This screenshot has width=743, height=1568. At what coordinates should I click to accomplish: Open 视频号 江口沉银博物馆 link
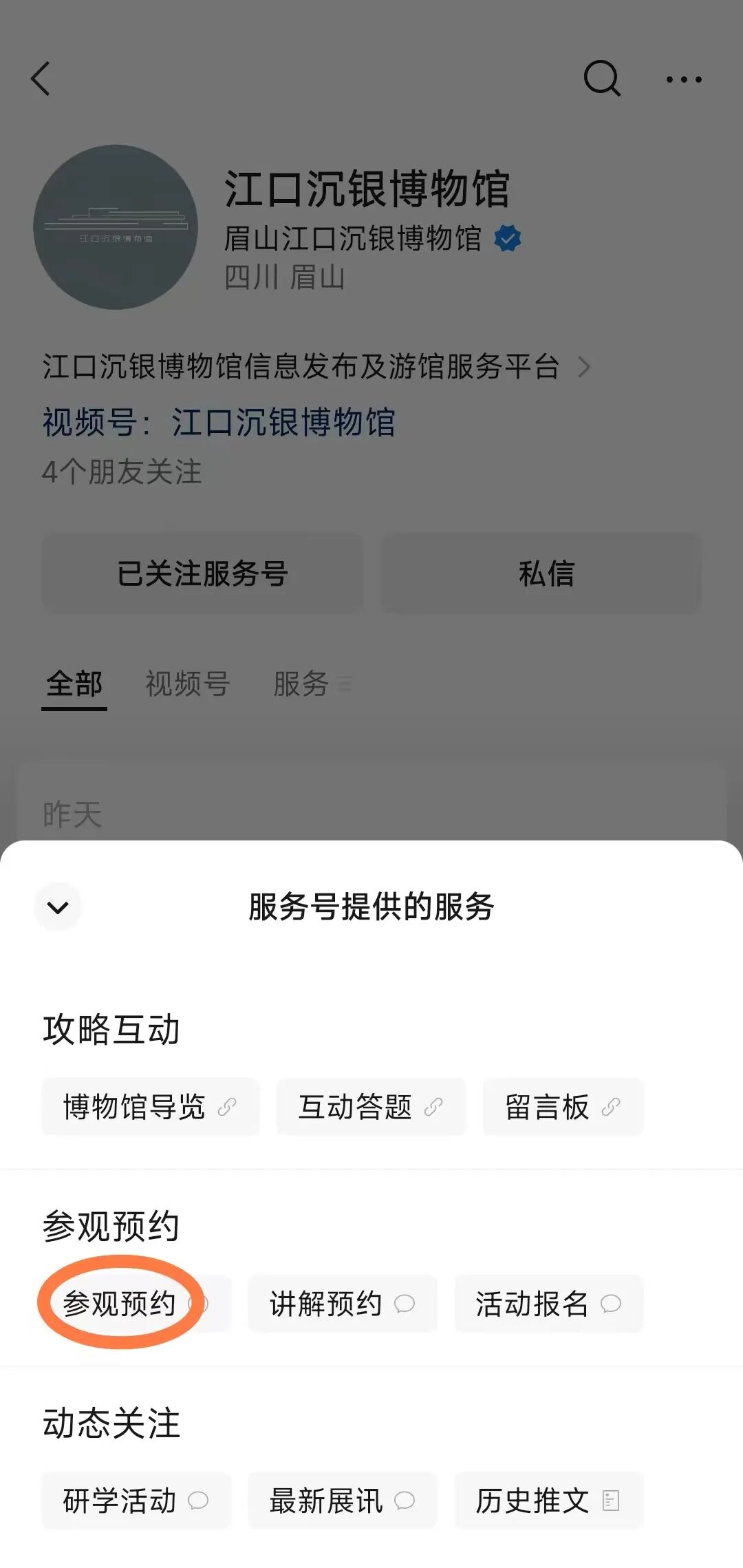[220, 422]
